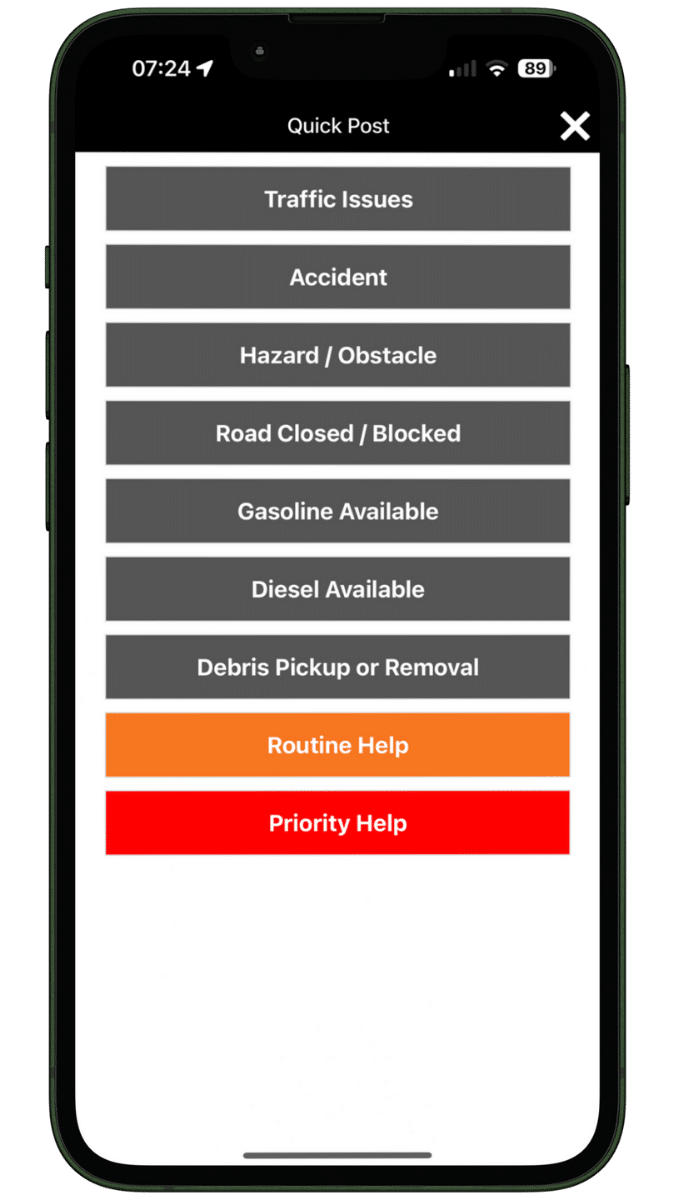
Task: Post Road Closed / Blocked
Action: [338, 433]
